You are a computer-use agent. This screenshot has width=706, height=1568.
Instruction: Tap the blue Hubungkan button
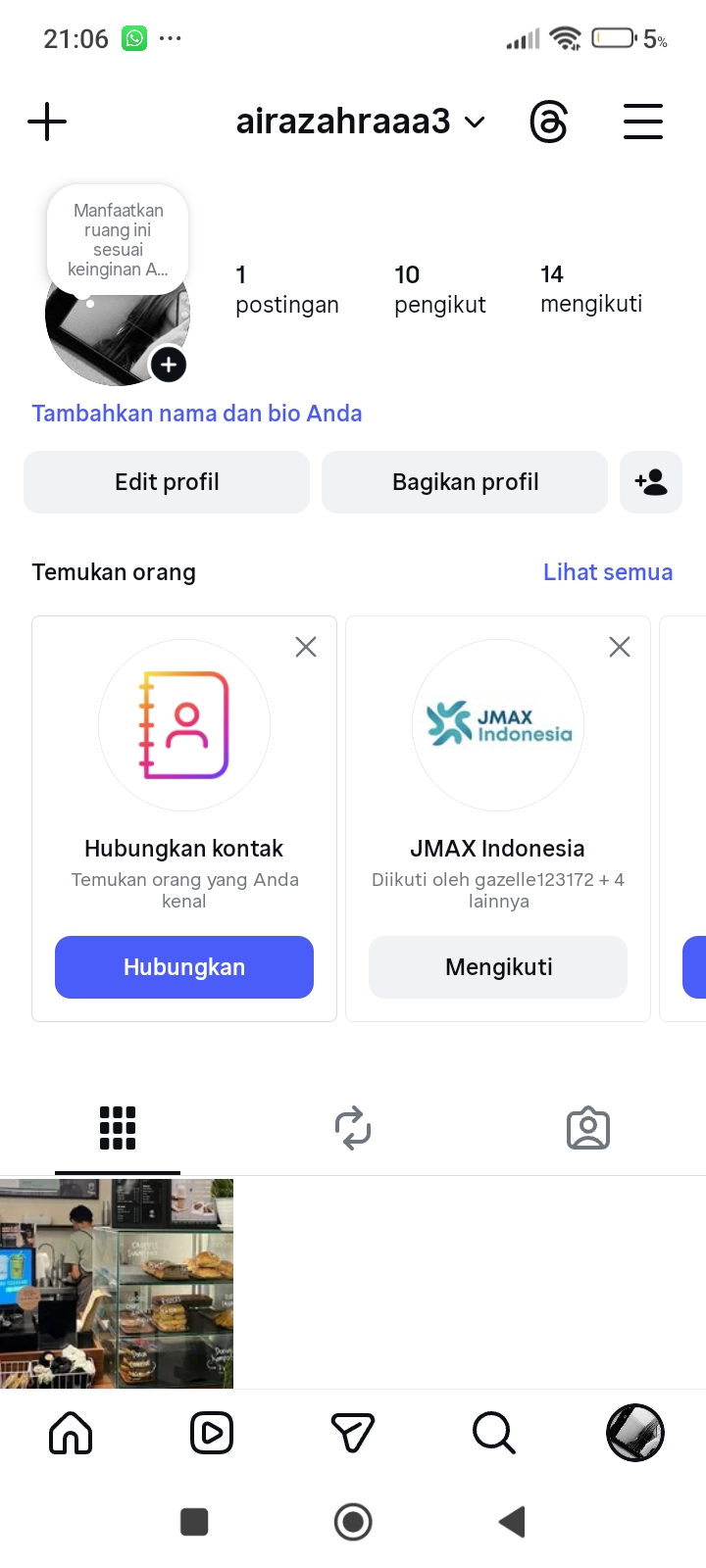(x=184, y=967)
